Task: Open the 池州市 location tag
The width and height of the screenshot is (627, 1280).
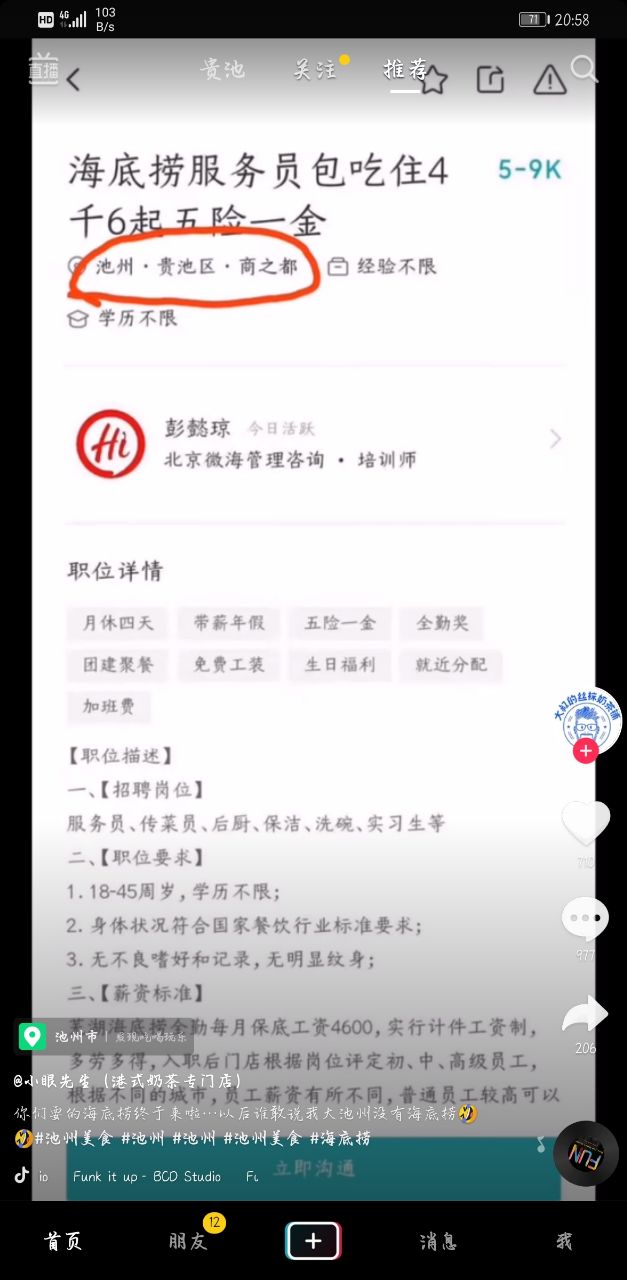Action: [70, 1036]
